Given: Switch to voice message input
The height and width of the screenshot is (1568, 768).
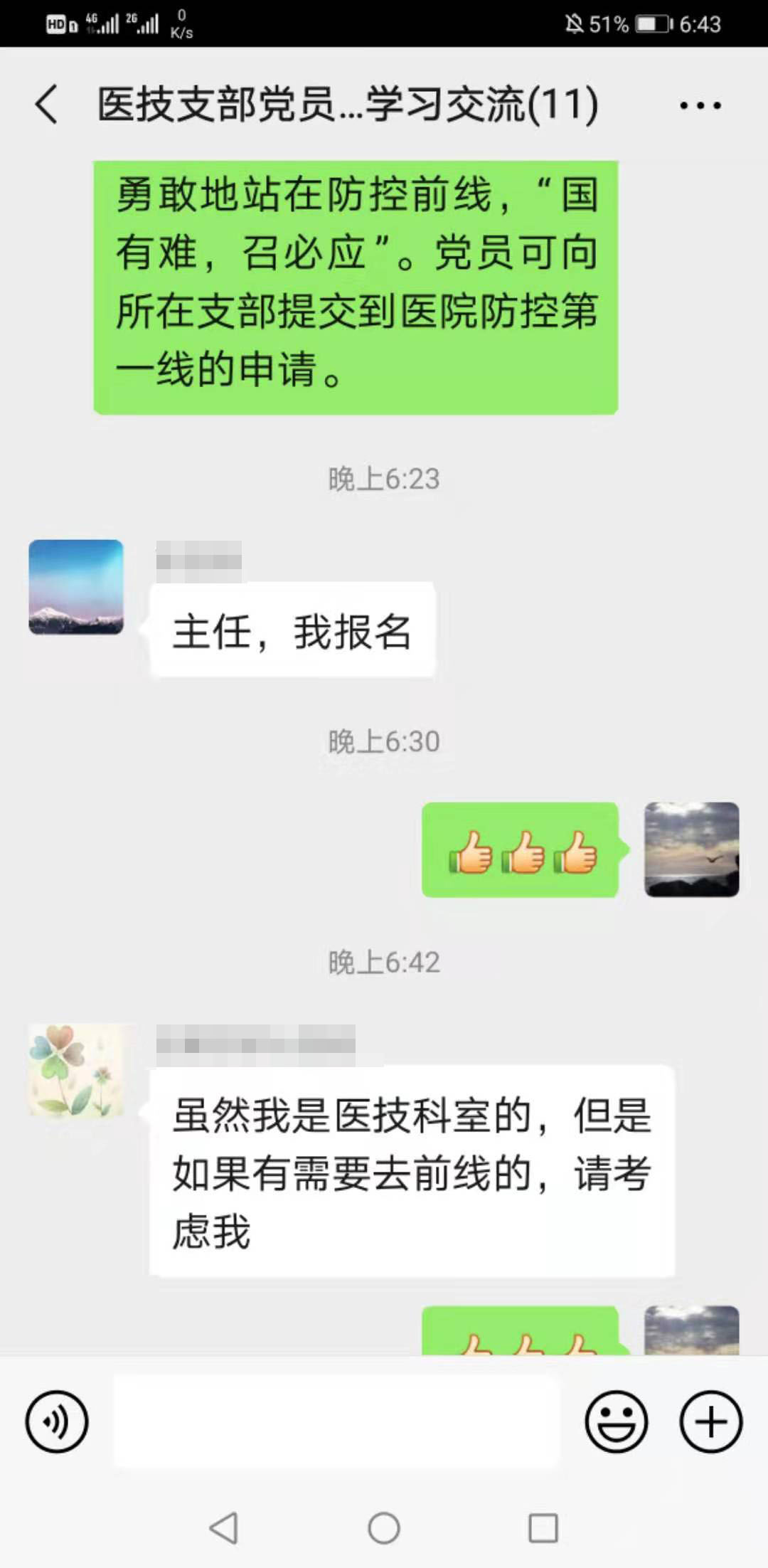Looking at the screenshot, I should click(x=57, y=1421).
